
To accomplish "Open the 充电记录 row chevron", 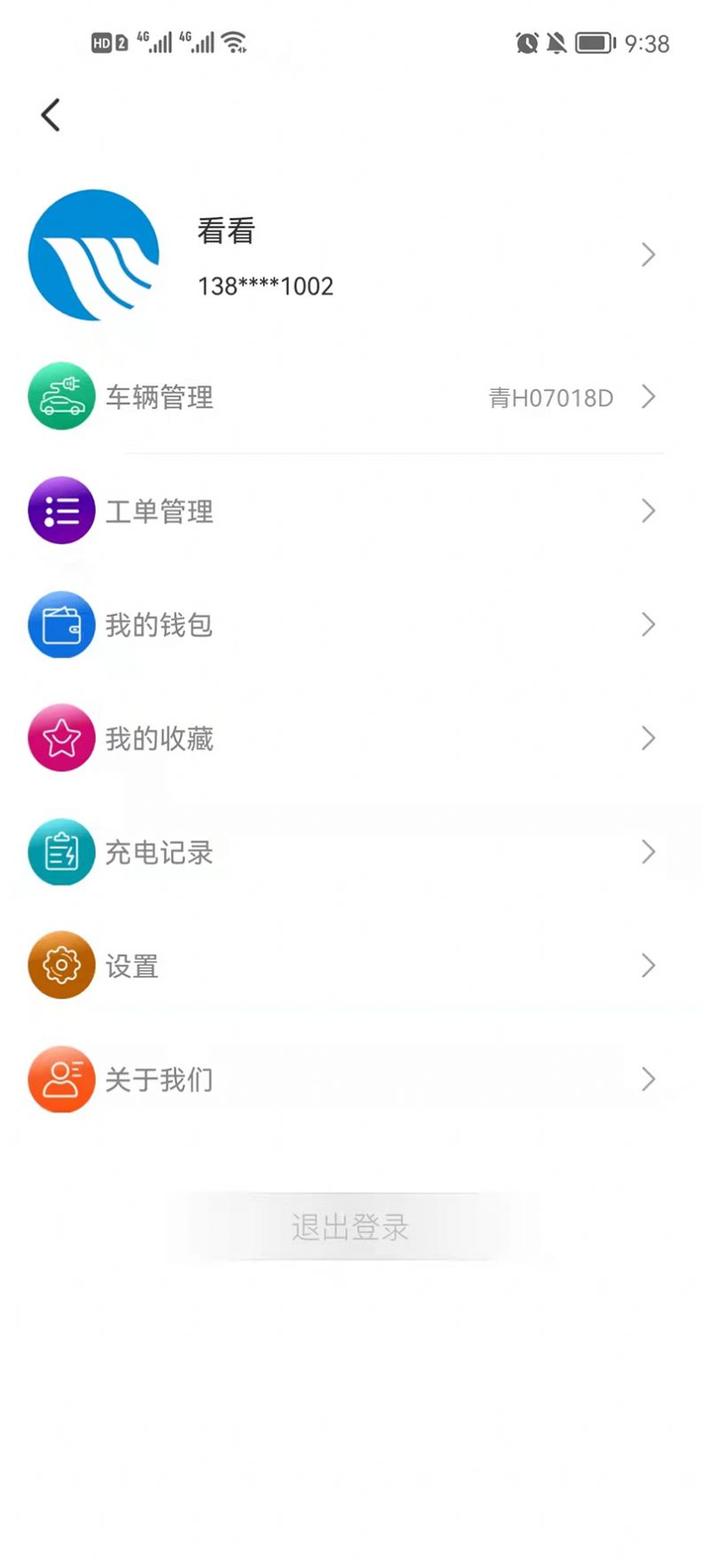I will click(648, 852).
